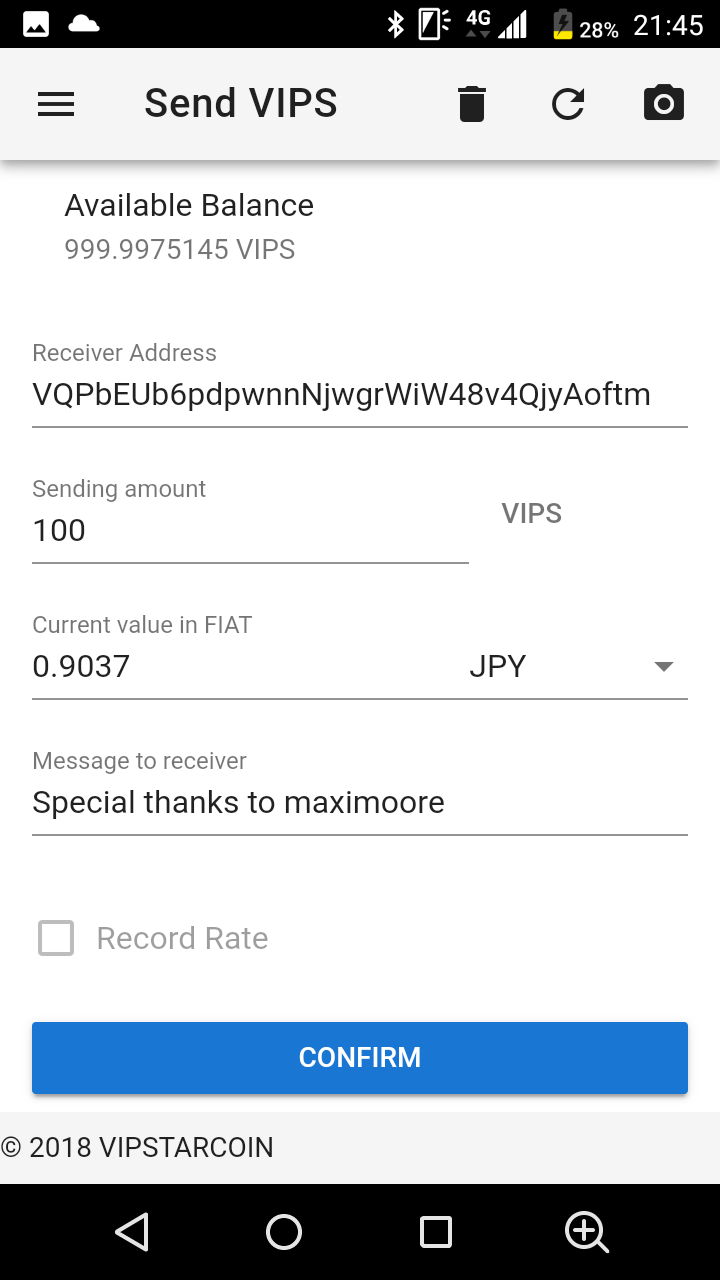Clear the form with the trash icon
The height and width of the screenshot is (1280, 720).
[x=472, y=104]
